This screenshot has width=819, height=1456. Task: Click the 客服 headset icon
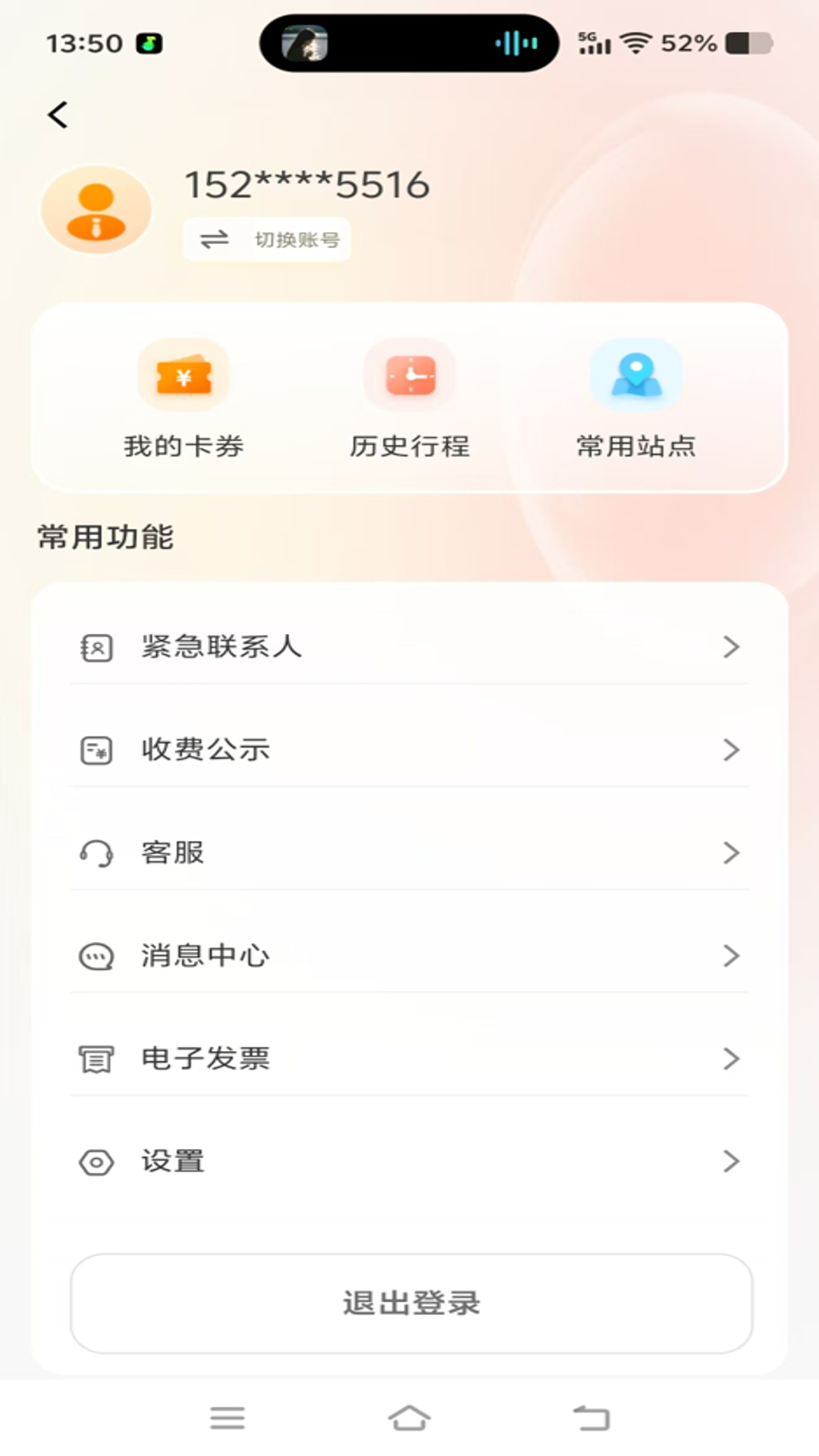(96, 852)
